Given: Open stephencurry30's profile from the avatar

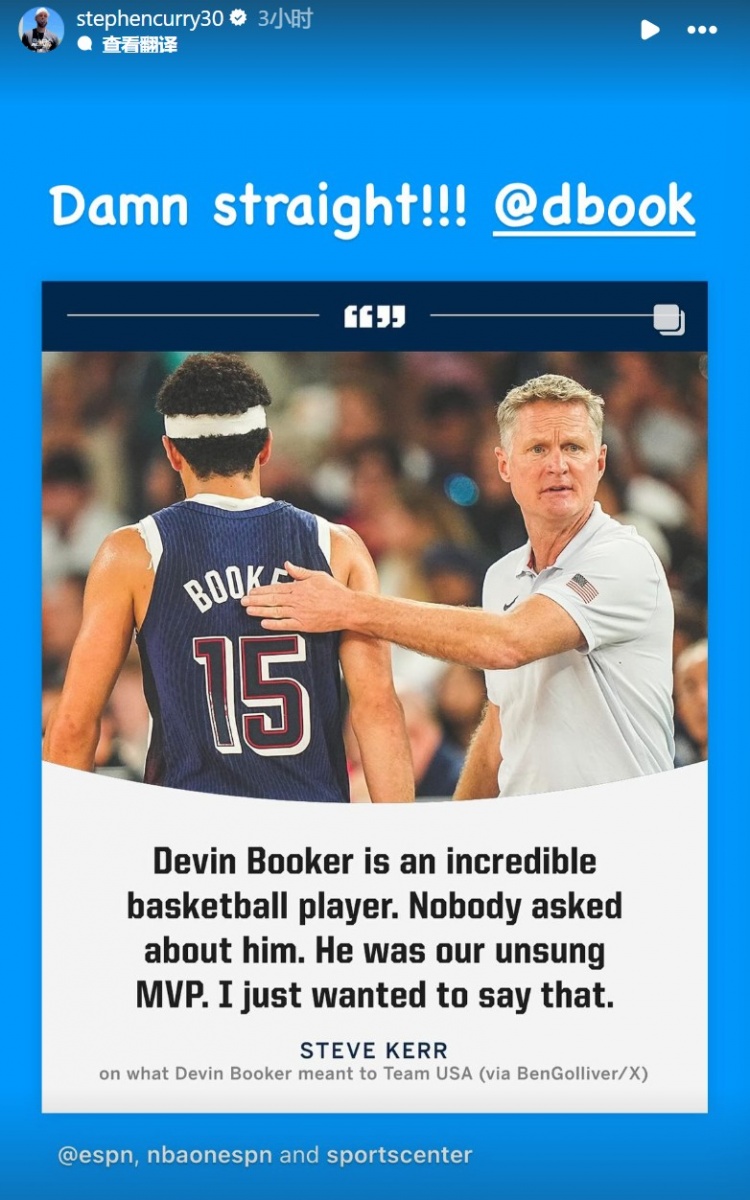Looking at the screenshot, I should click(x=41, y=29).
